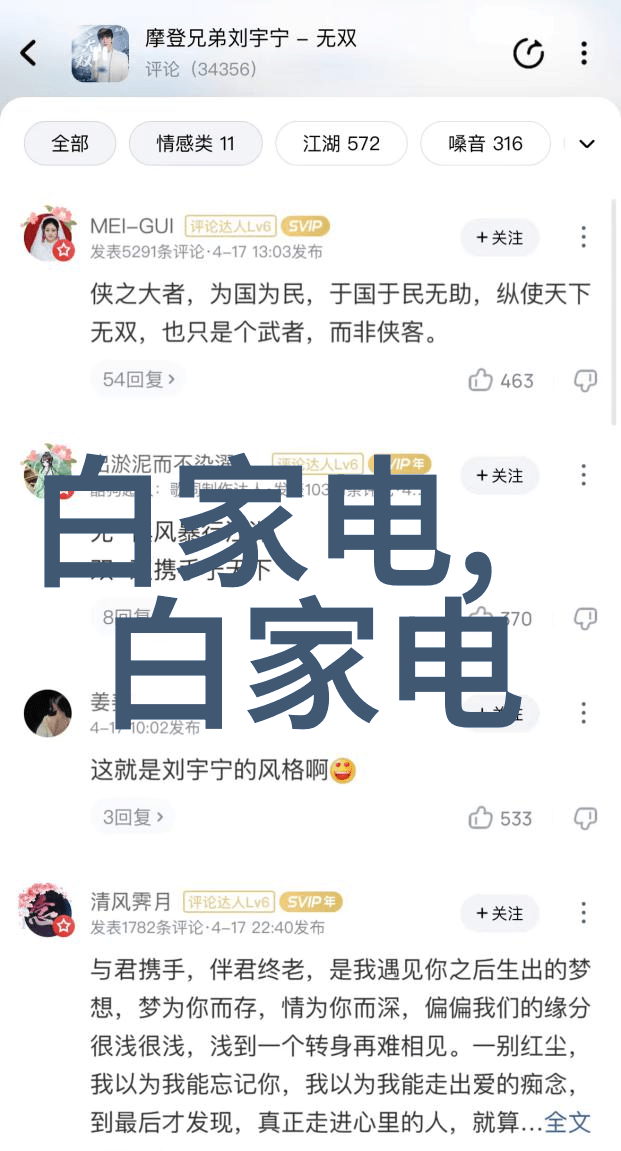The width and height of the screenshot is (621, 1151).
Task: Filter comments by 情感类 11
Action: pyautogui.click(x=195, y=143)
